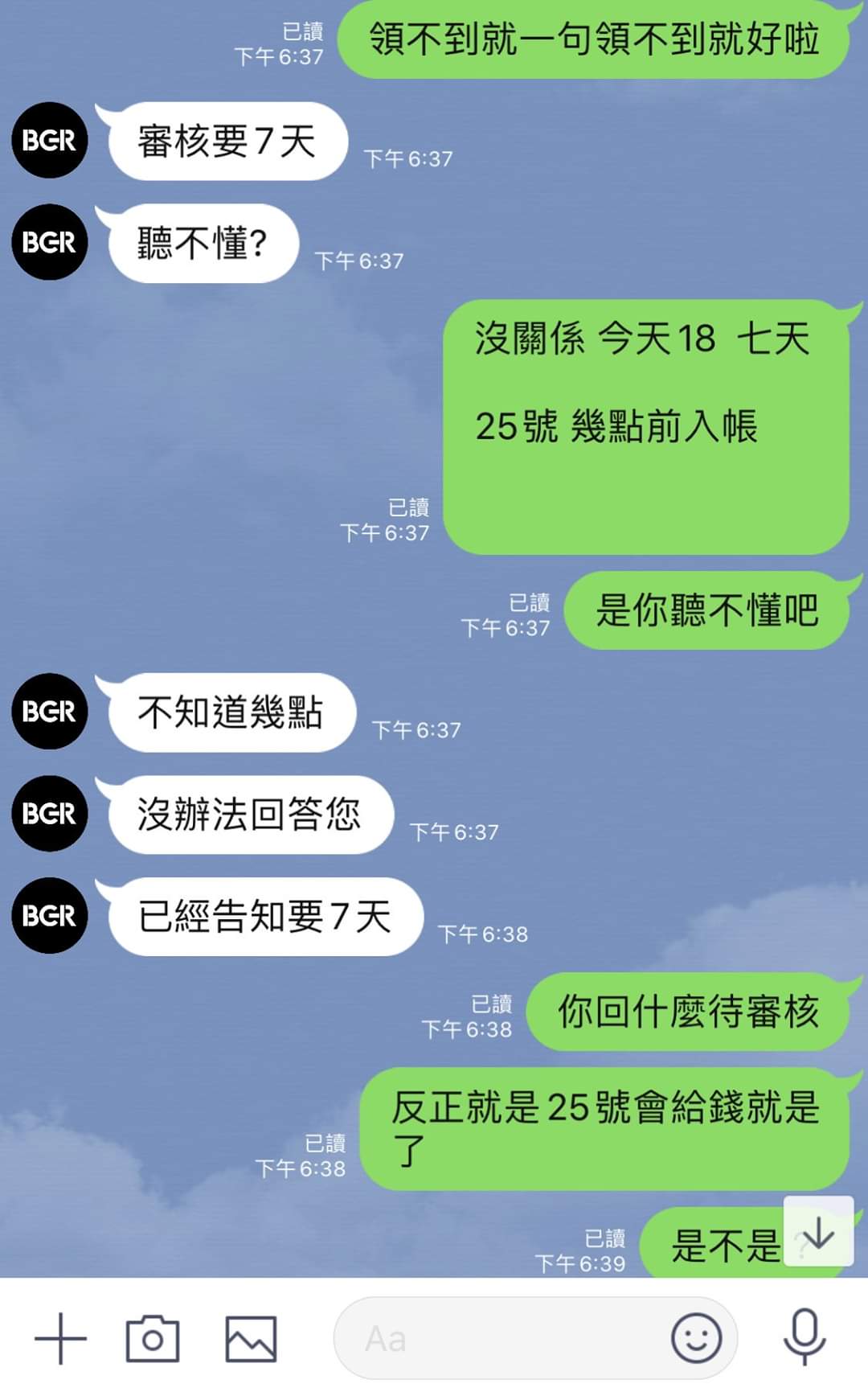Open the emoji sticker picker
This screenshot has width=868, height=1396.
pos(696,1338)
